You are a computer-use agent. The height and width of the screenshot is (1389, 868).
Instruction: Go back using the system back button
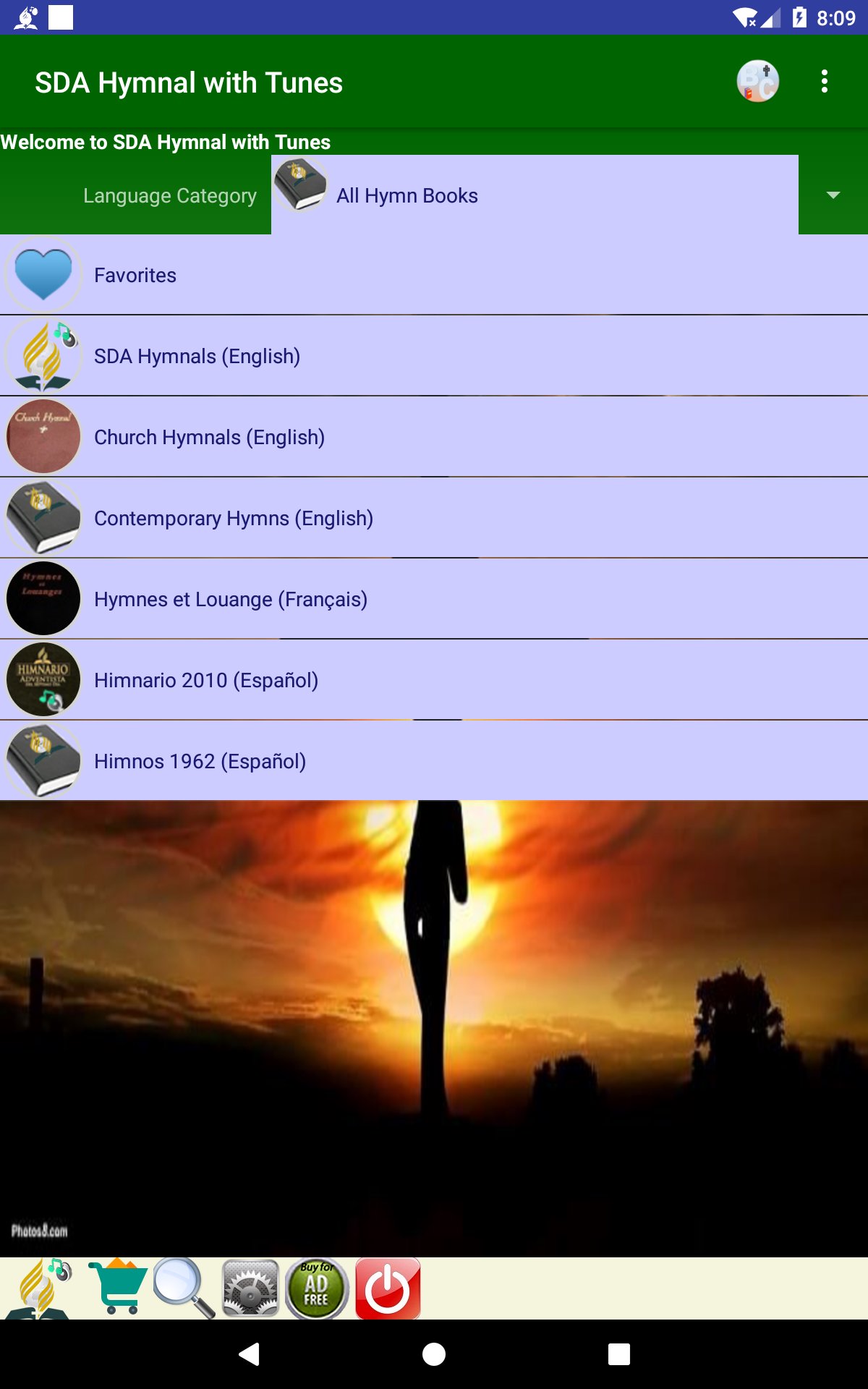pyautogui.click(x=249, y=1354)
